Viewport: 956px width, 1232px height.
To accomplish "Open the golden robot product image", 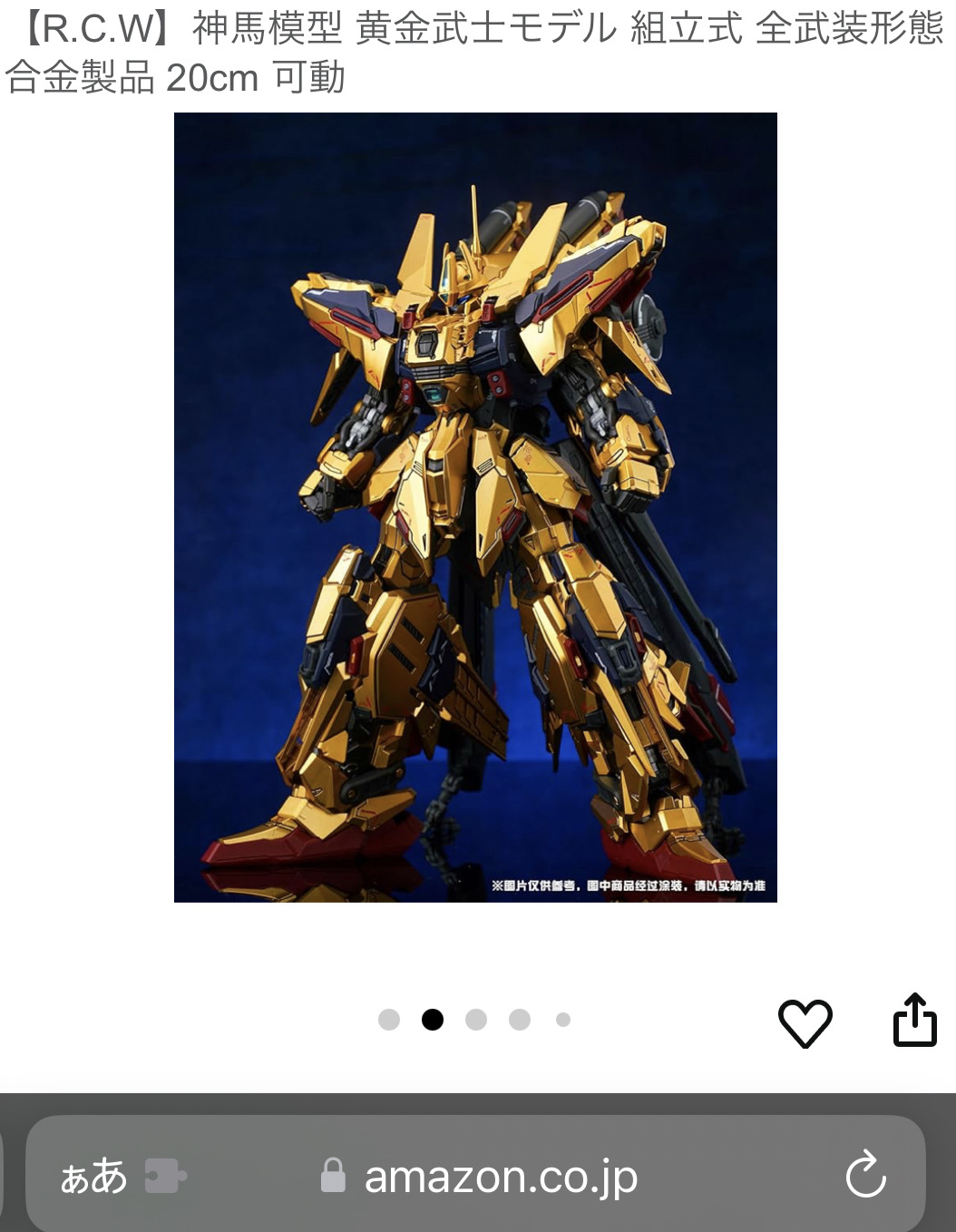I will pos(475,507).
